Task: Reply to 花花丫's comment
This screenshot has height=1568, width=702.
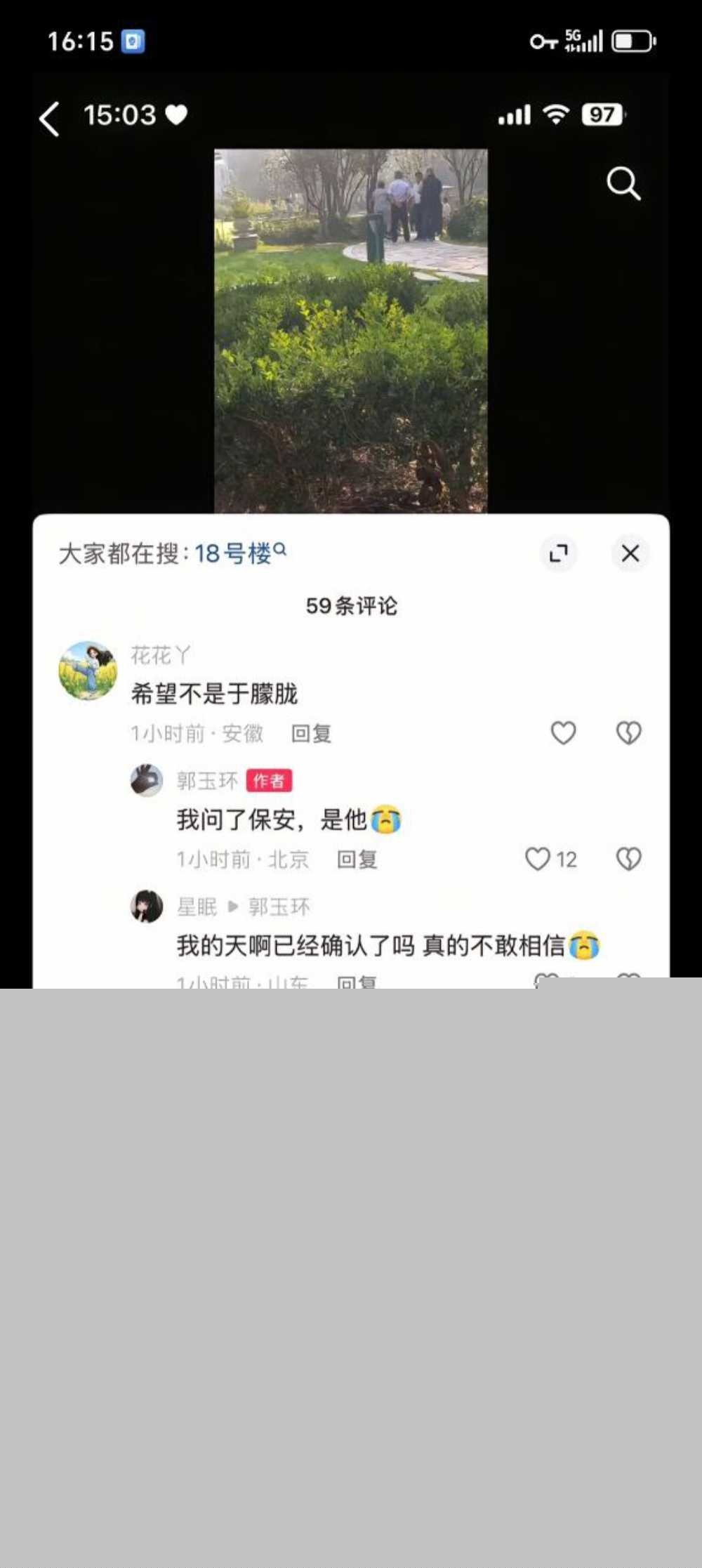Action: [x=311, y=734]
